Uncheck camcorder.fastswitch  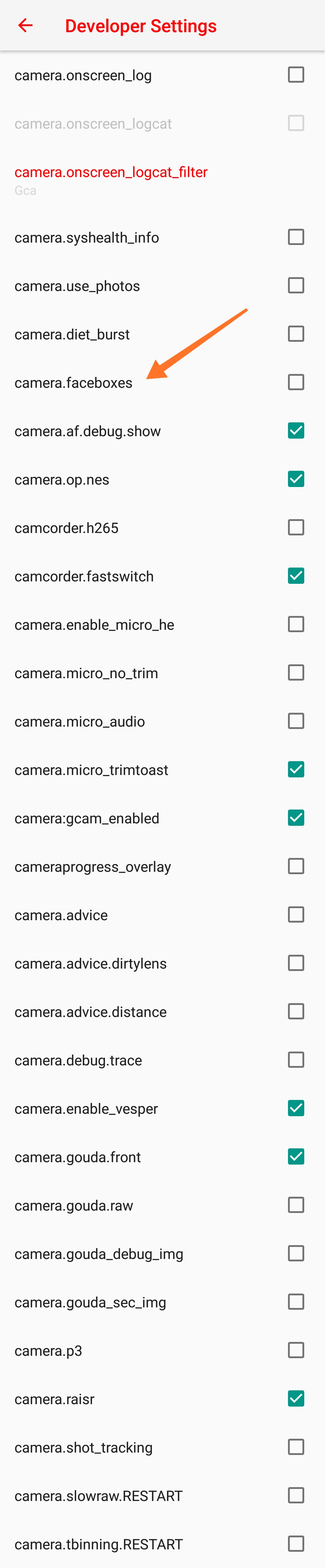coord(296,576)
